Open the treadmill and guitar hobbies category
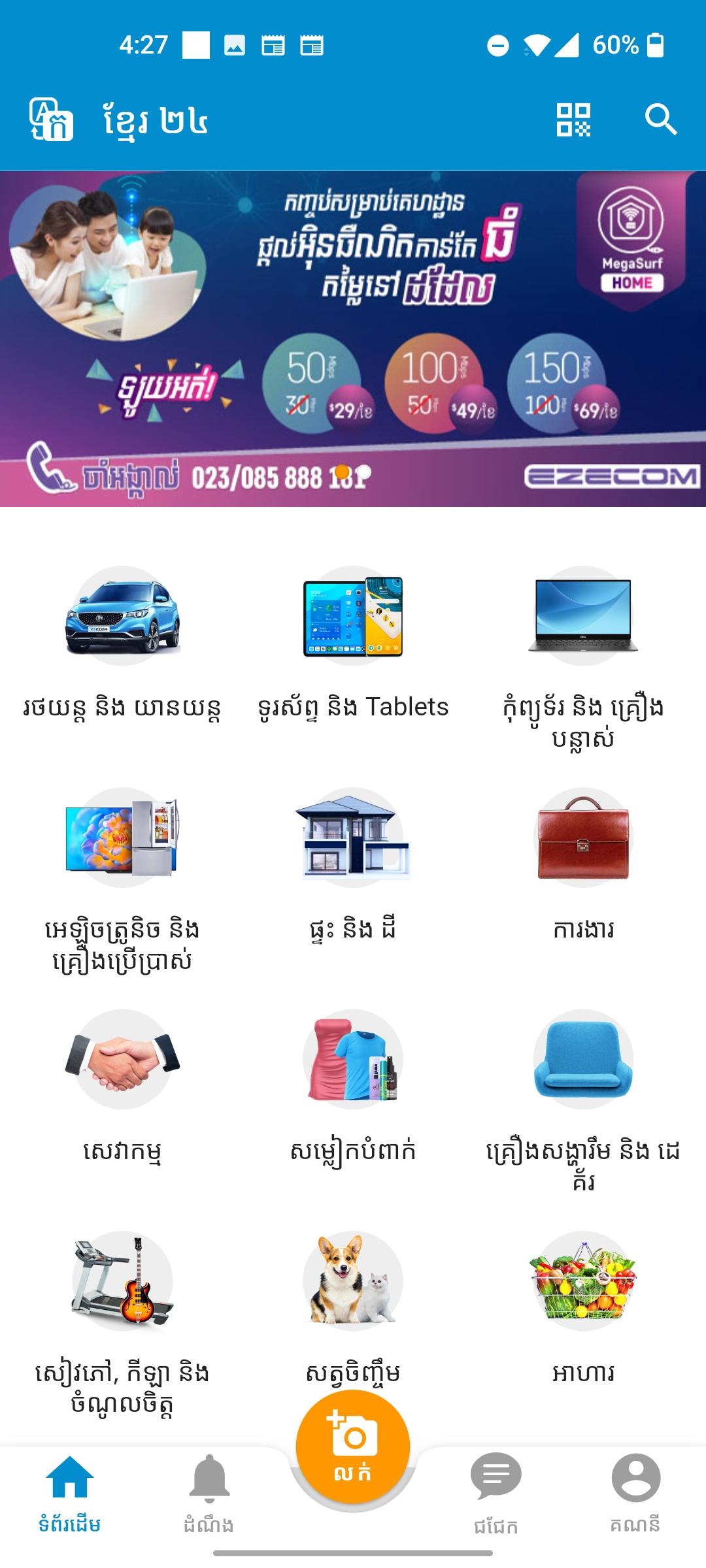 [122, 1281]
